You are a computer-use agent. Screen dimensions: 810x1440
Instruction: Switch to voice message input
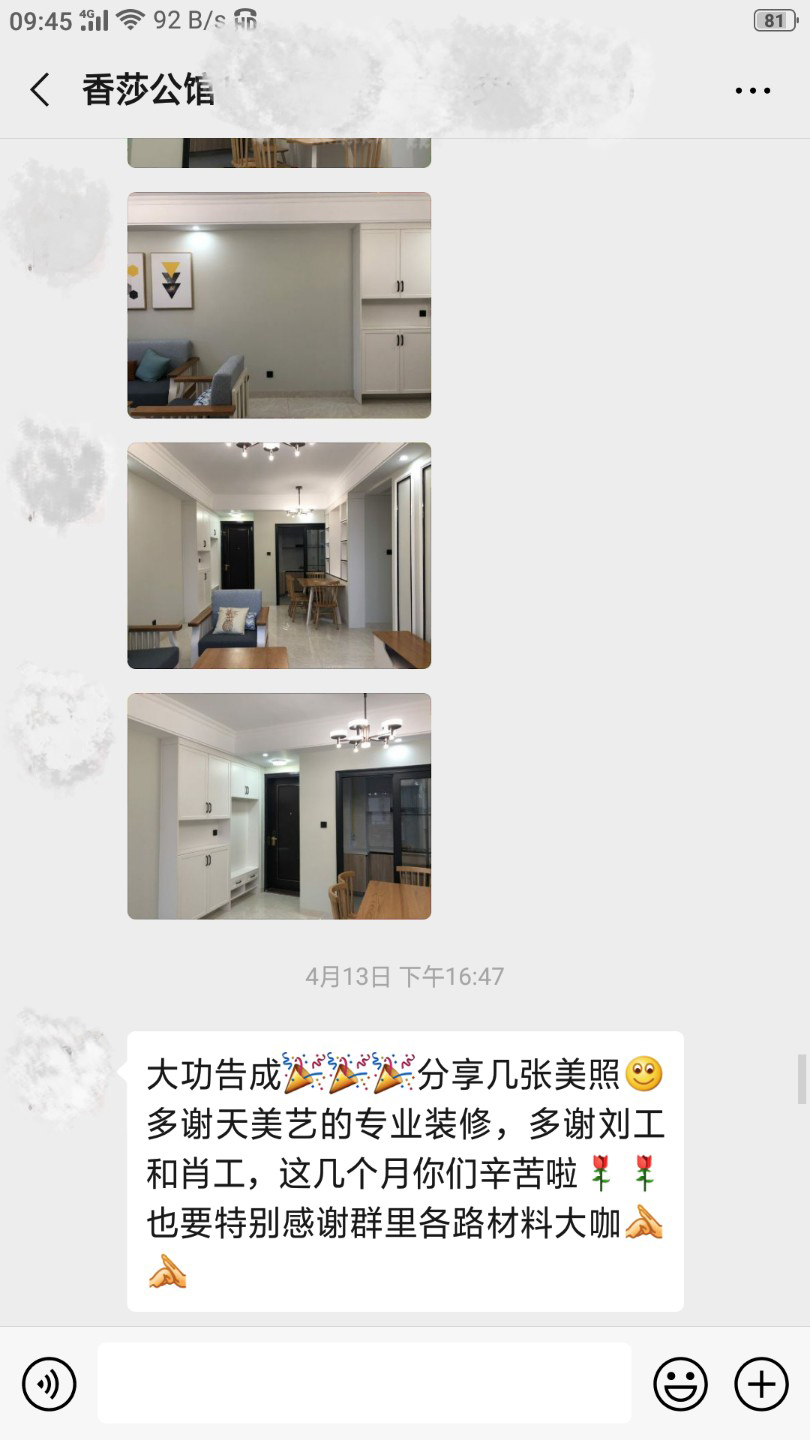click(49, 1384)
